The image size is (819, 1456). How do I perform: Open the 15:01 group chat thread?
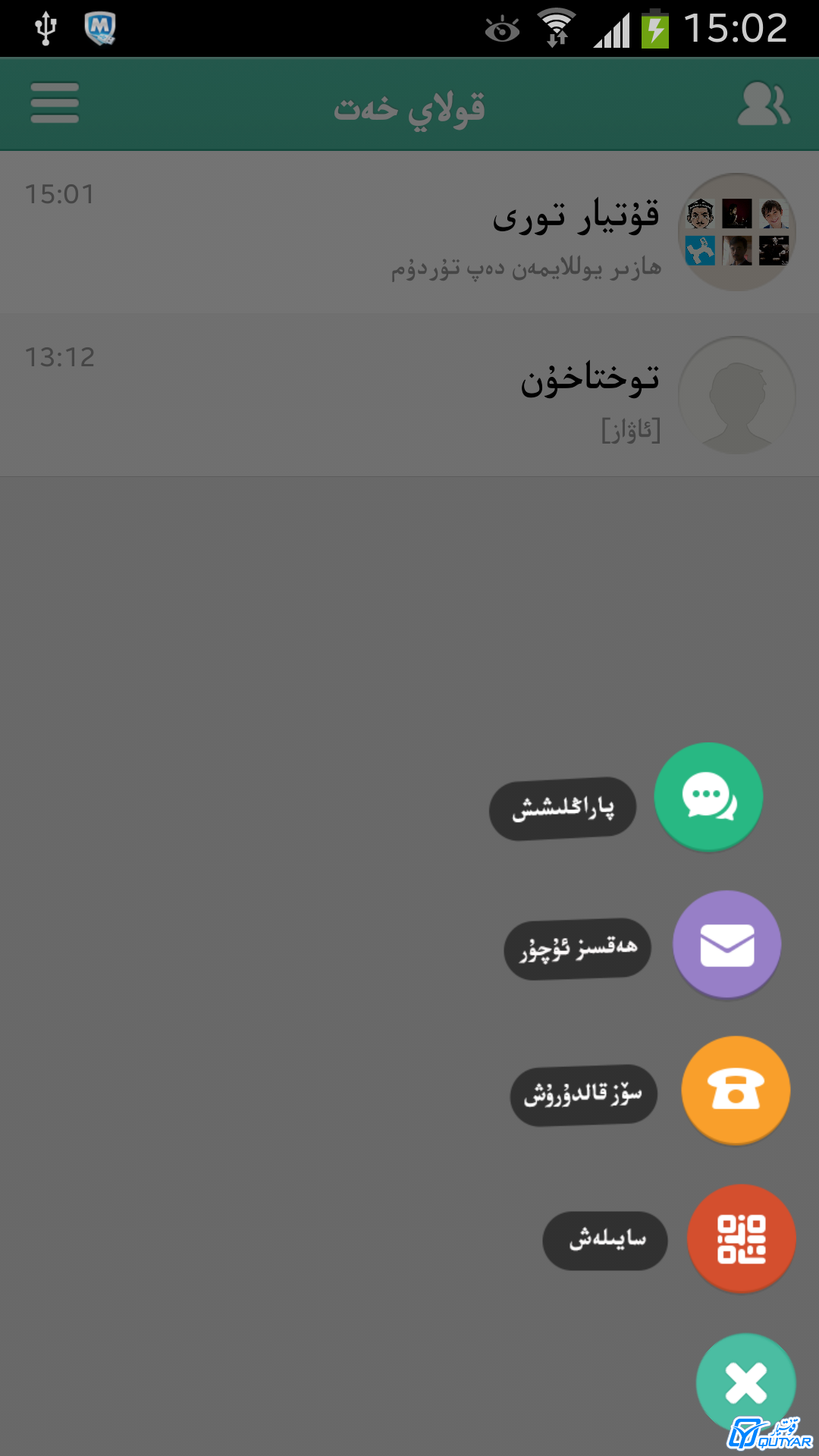tap(409, 232)
